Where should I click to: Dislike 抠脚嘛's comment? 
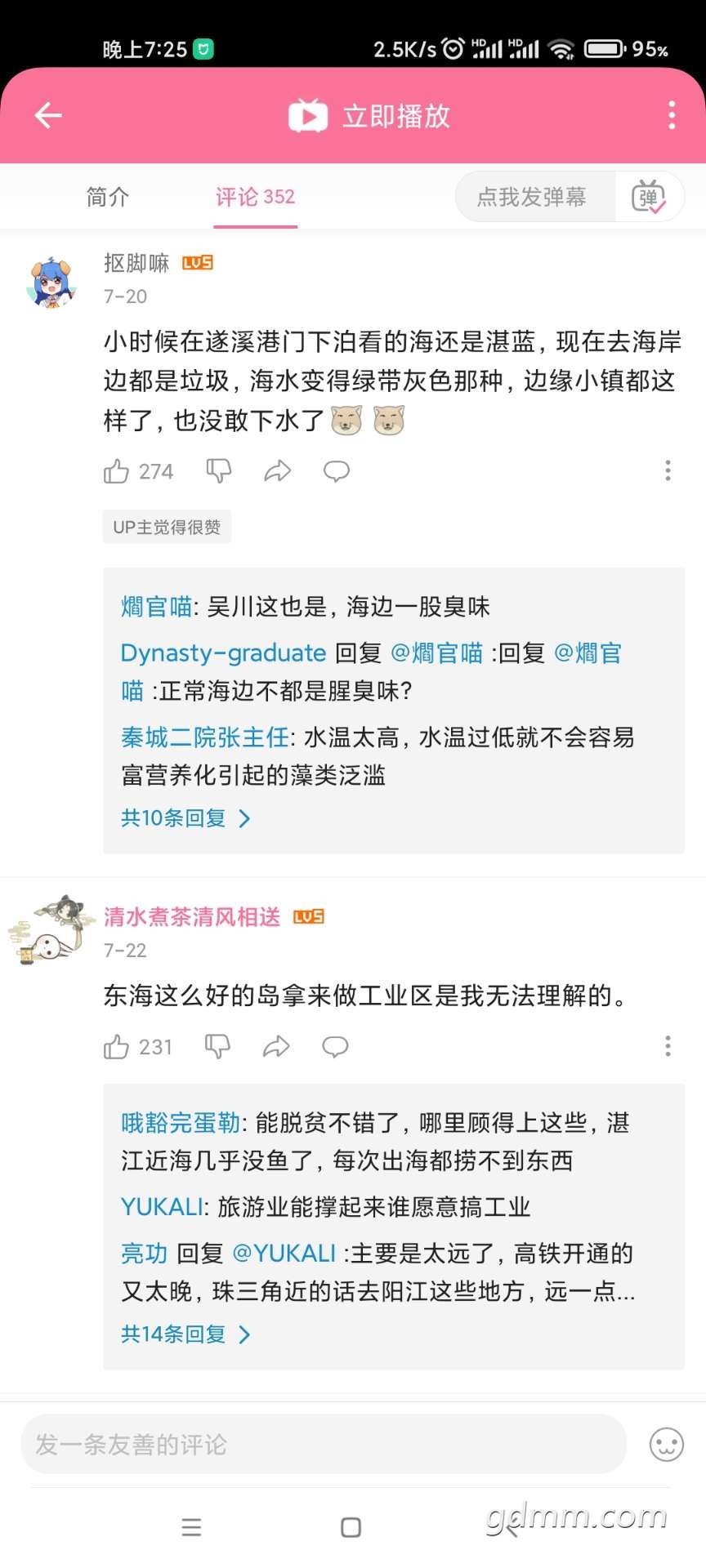218,470
